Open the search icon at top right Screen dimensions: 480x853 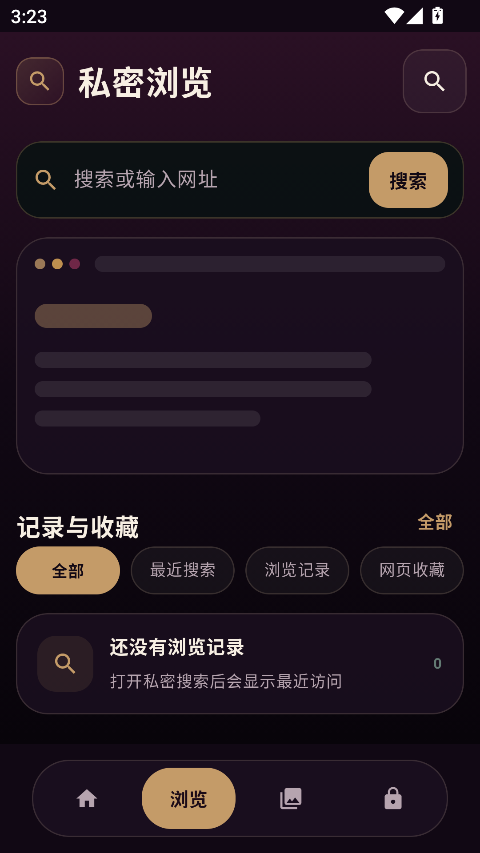click(434, 81)
